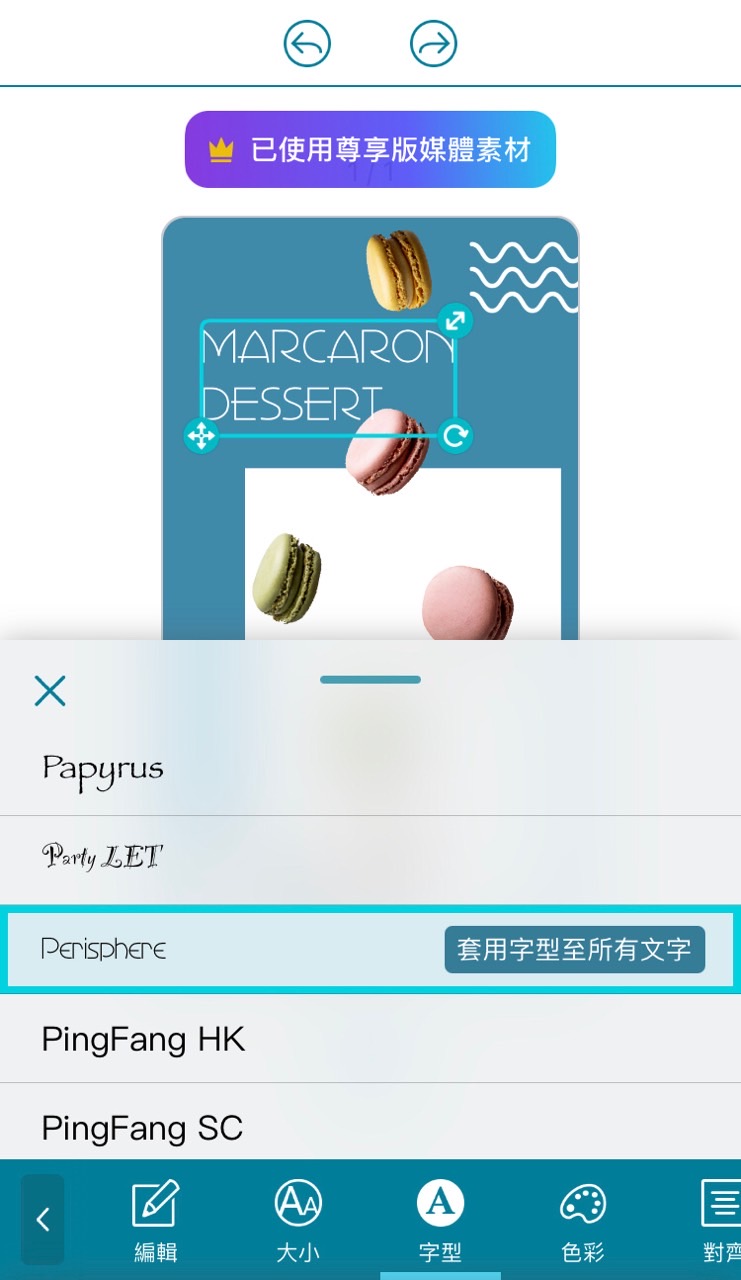This screenshot has width=741, height=1280.
Task: Switch to the 字型 font tool
Action: coord(440,1219)
